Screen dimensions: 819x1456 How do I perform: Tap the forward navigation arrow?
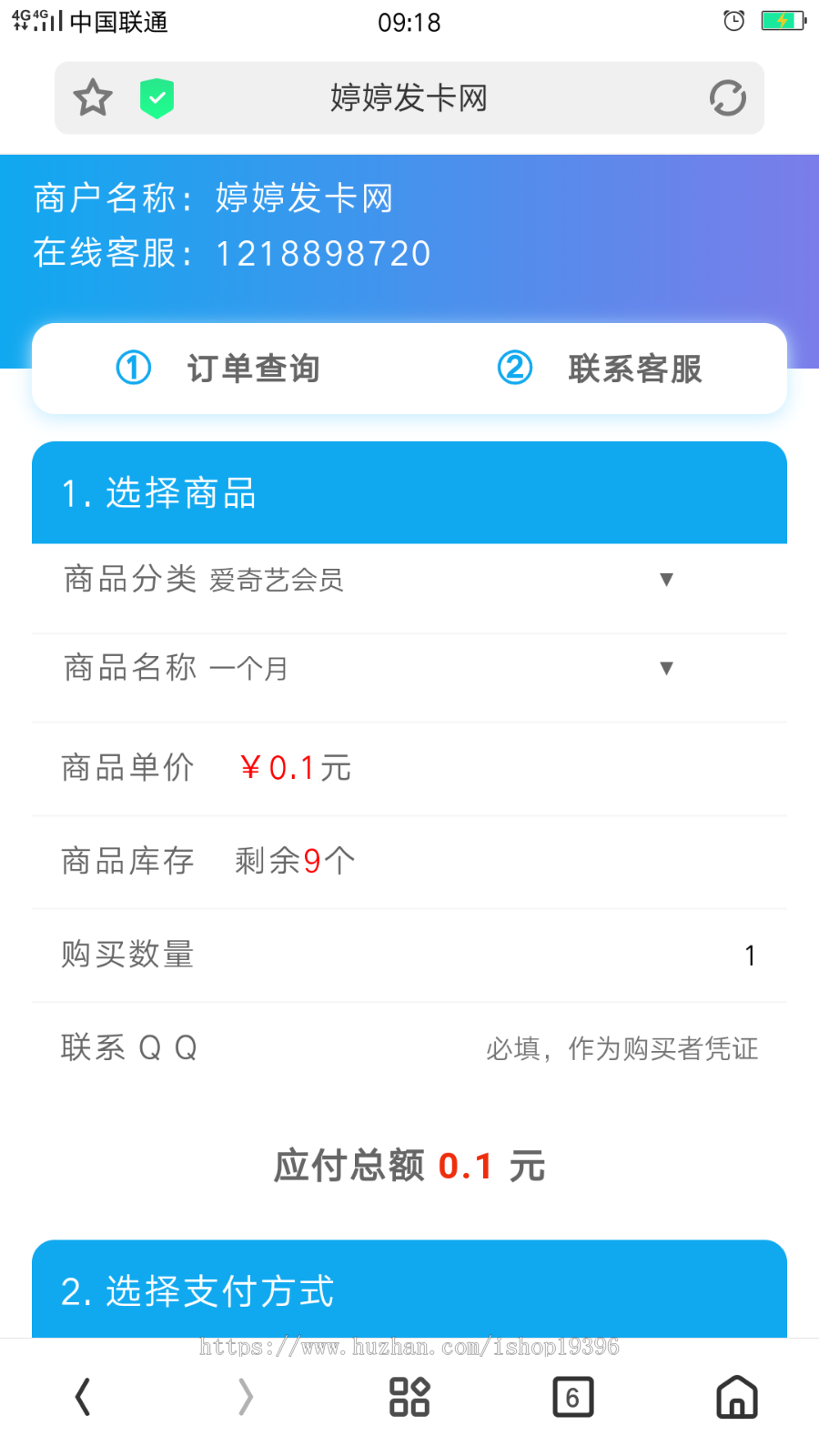click(244, 1397)
